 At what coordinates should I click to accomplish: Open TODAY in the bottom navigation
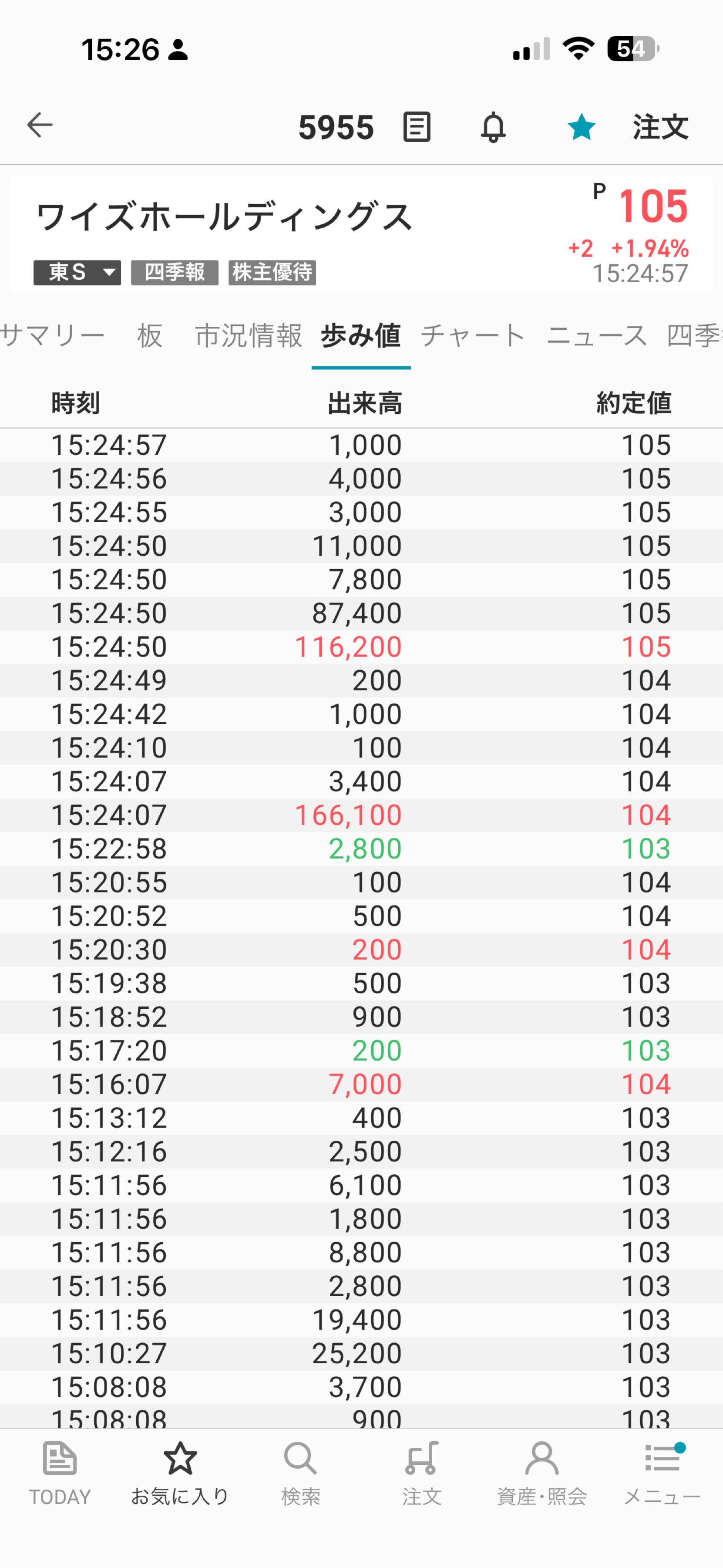click(60, 1473)
